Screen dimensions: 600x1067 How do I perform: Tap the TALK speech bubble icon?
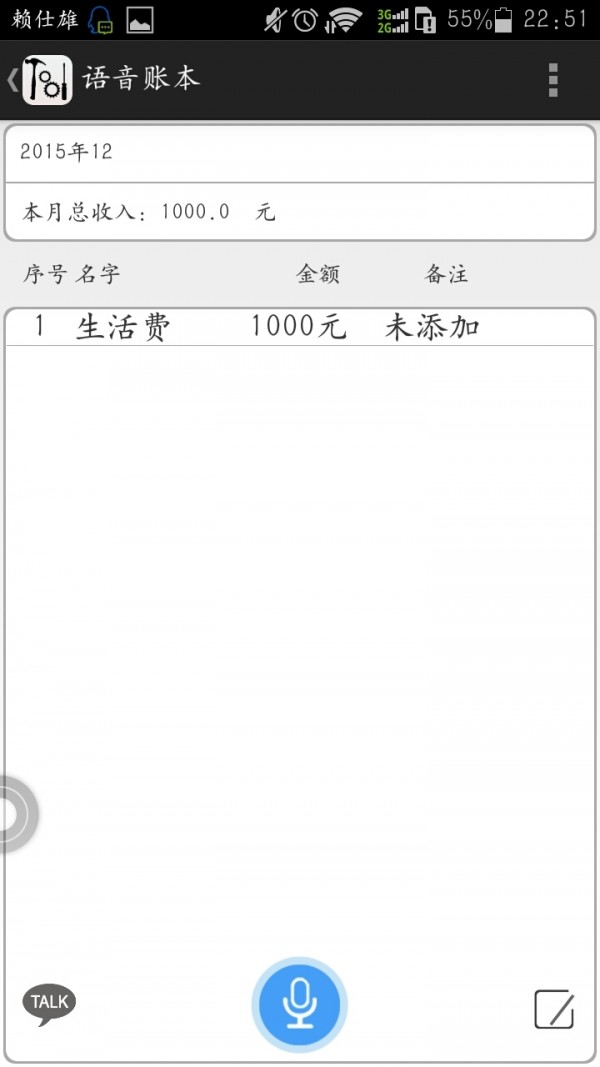pos(49,1003)
